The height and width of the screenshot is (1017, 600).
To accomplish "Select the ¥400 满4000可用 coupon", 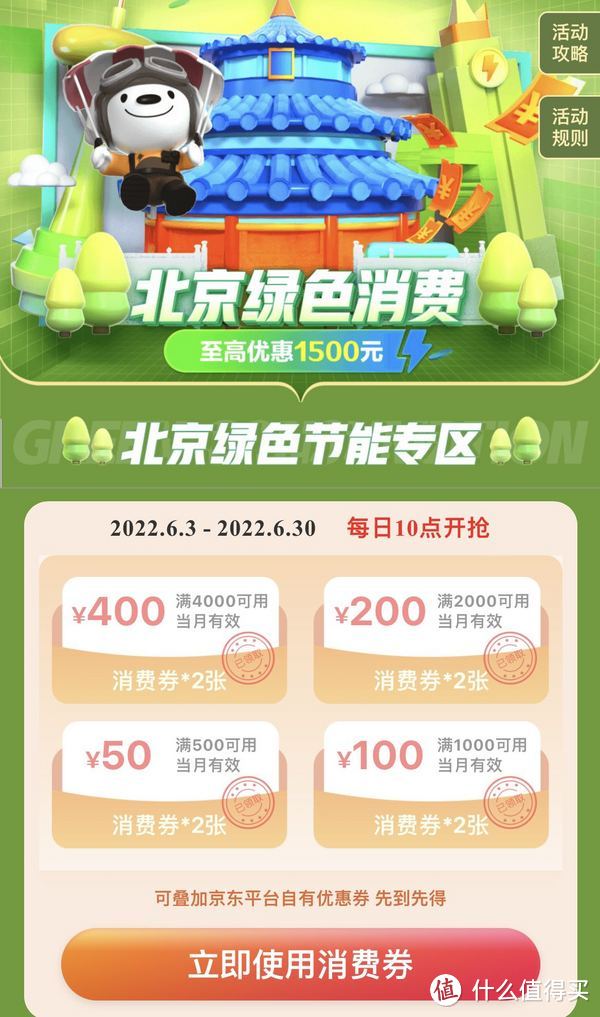I will click(x=169, y=640).
